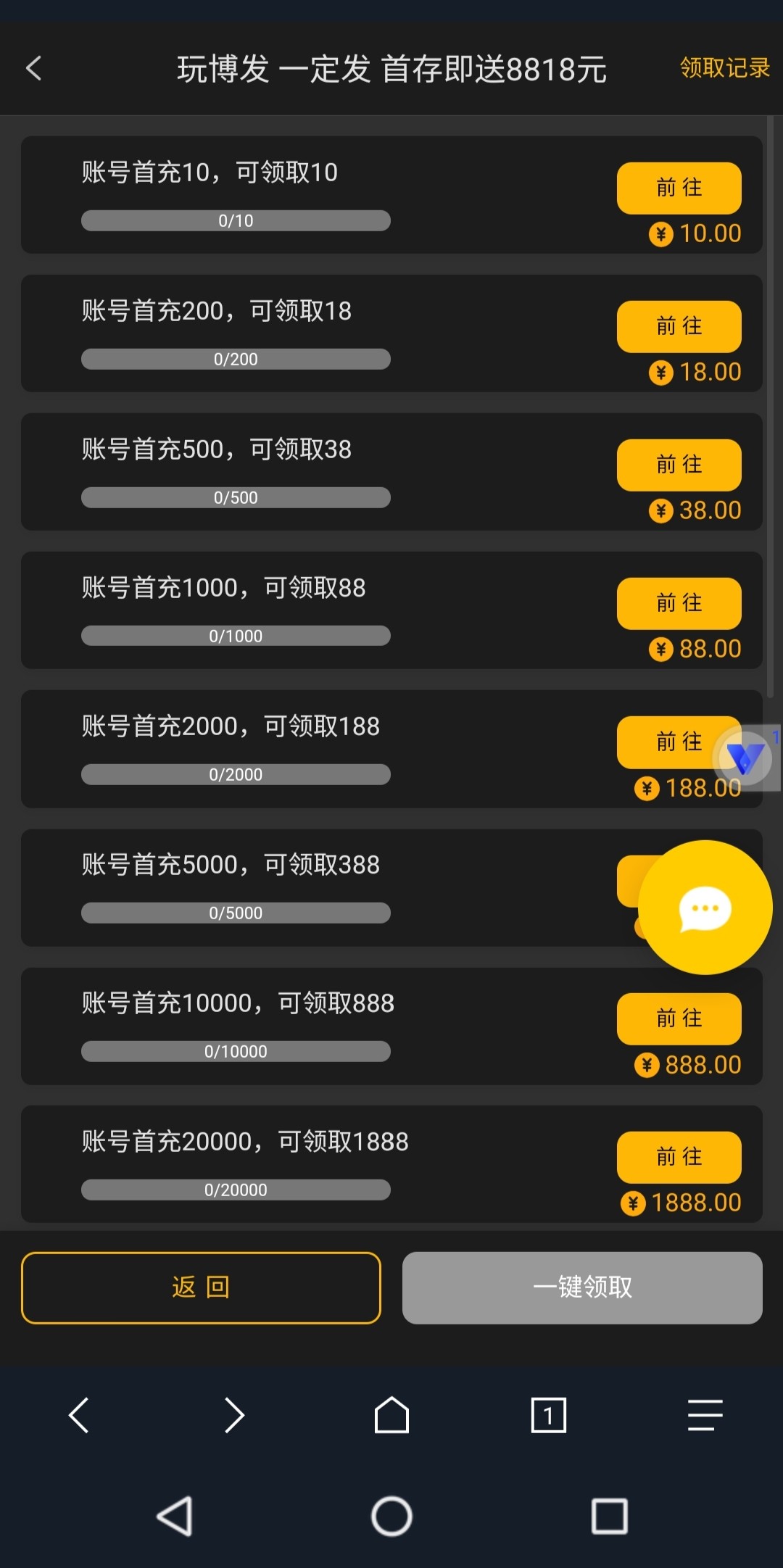Open the browser menu icon
Screen dimensions: 783x1568
pyautogui.click(x=702, y=1414)
